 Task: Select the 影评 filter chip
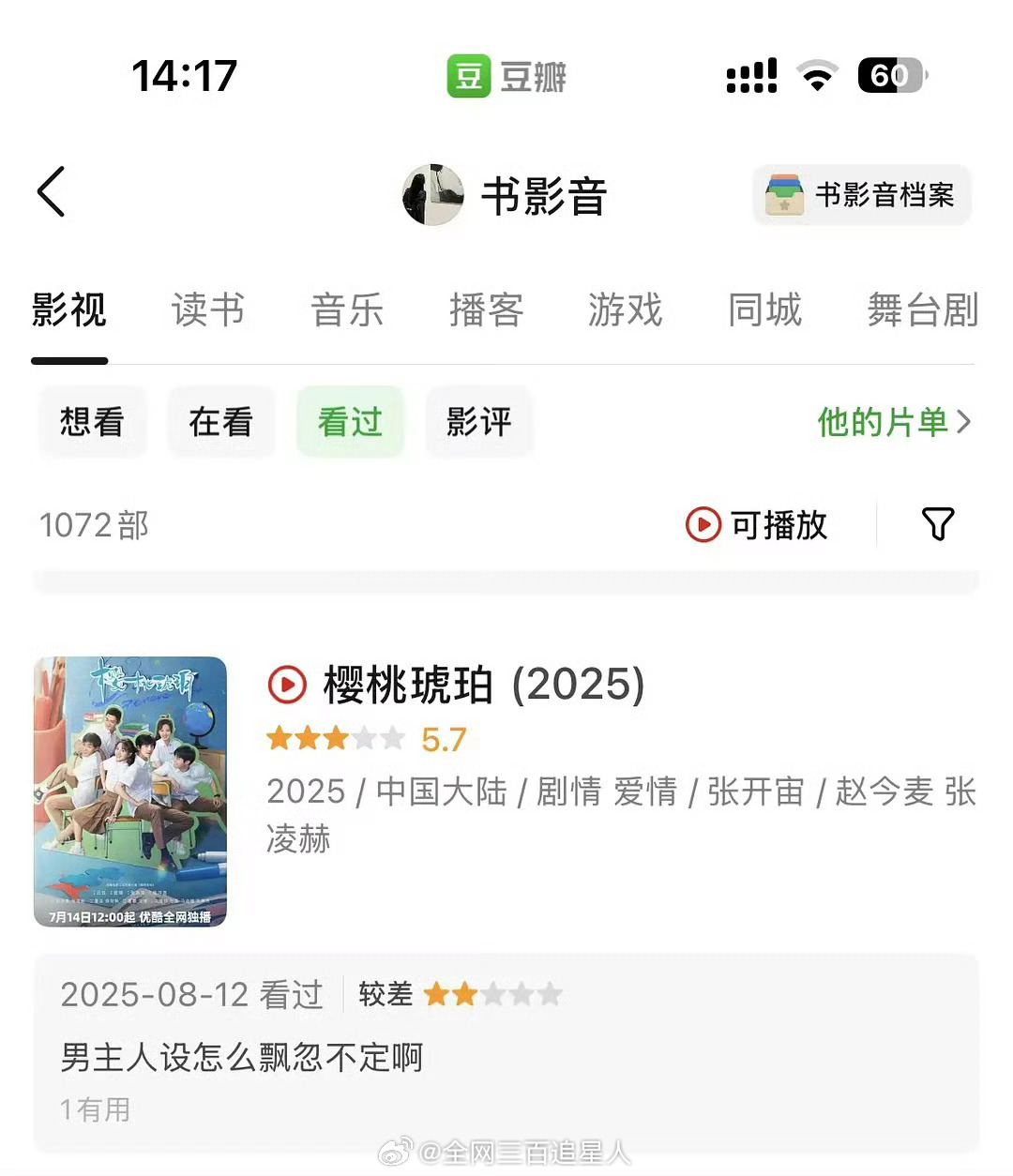pos(478,422)
